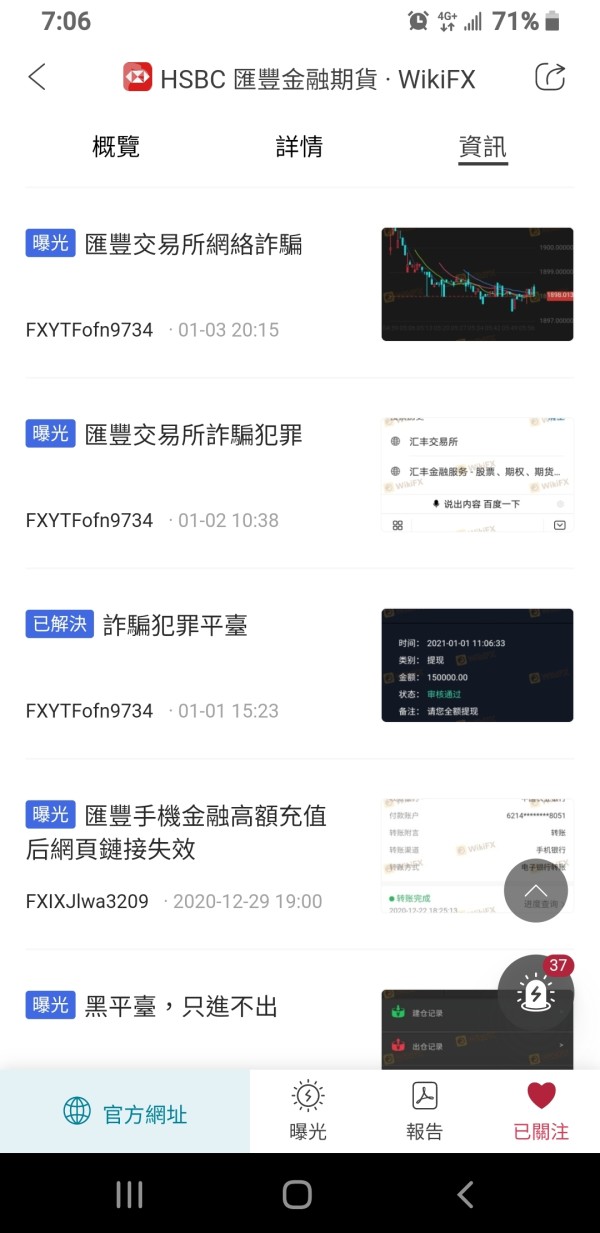Open the article 匯豐交易所網絡詐騙

pos(300,284)
